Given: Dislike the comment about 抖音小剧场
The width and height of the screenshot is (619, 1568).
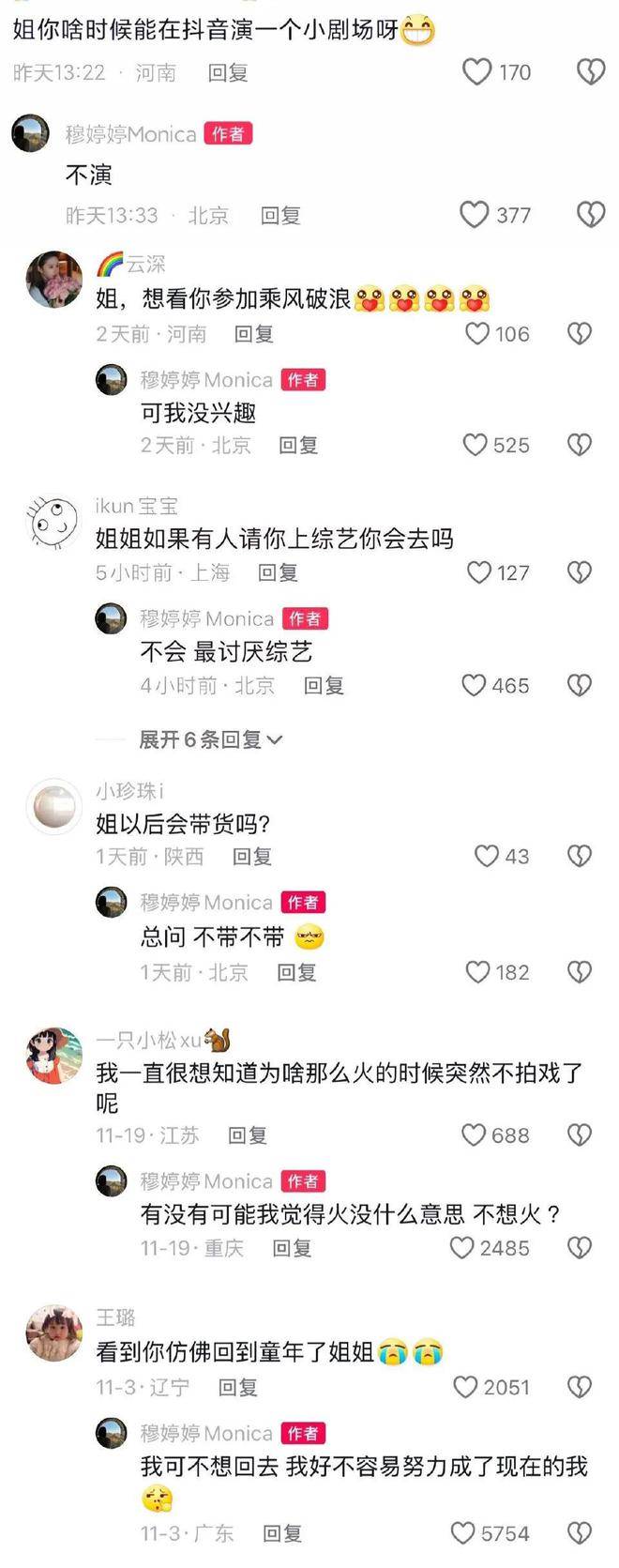Looking at the screenshot, I should coord(590,72).
